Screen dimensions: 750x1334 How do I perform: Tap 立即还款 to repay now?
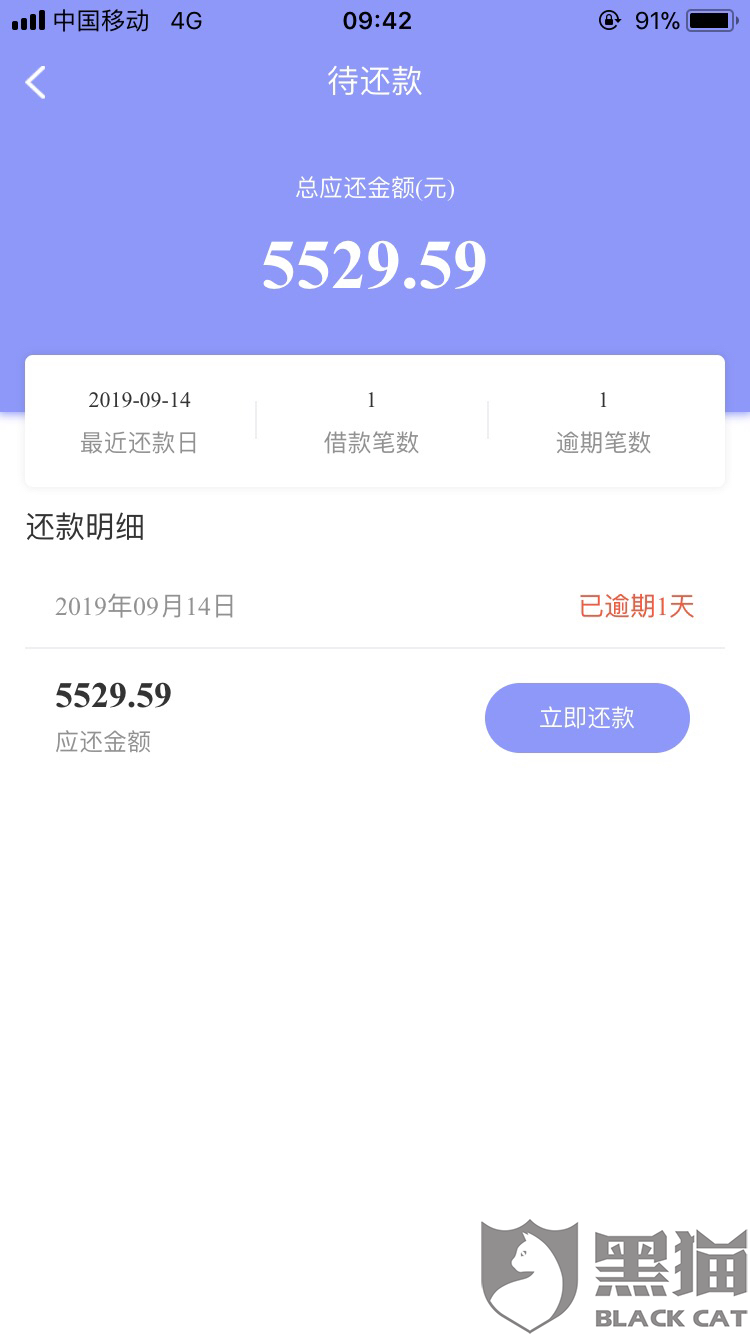[x=587, y=718]
